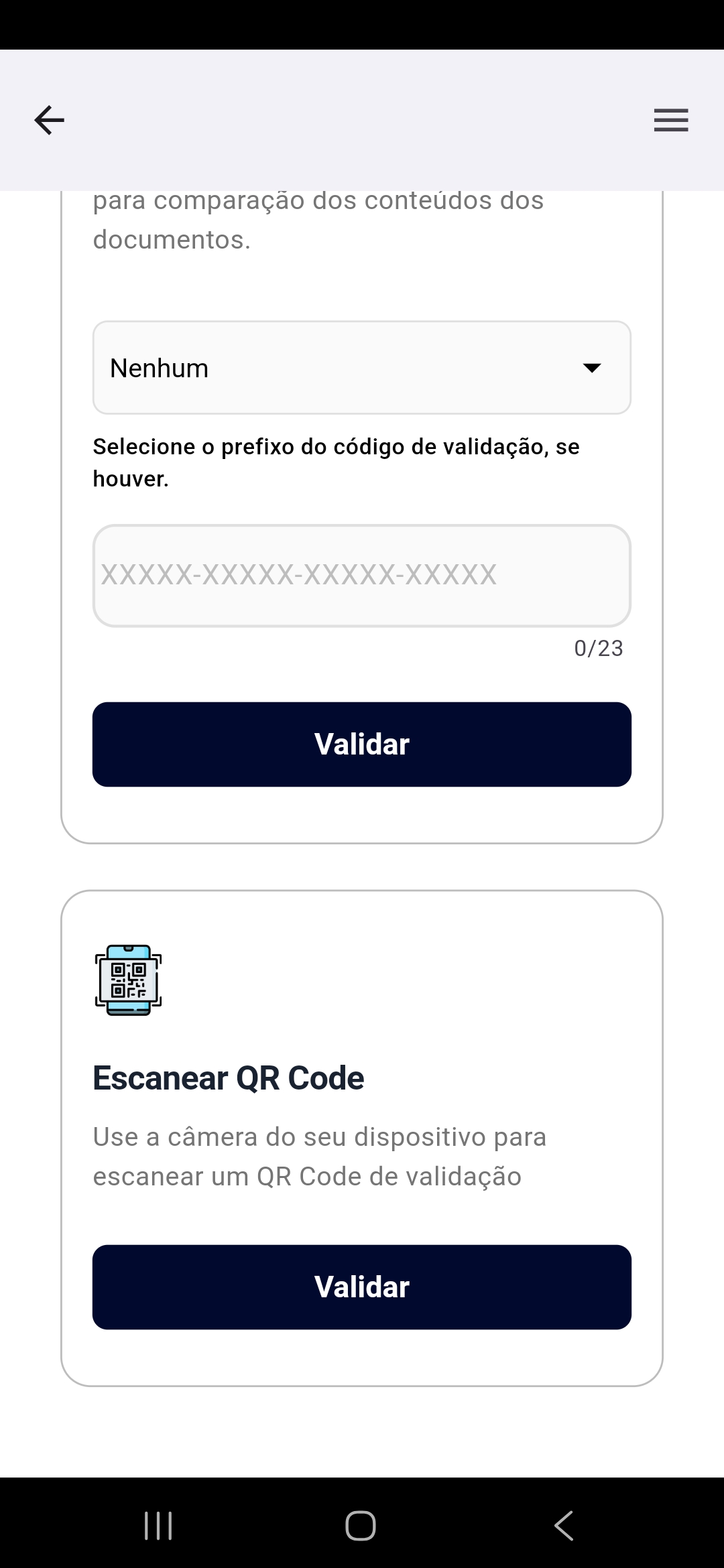Screen dimensions: 724x1568
Task: Expand the Nenhum prefix dropdown
Action: [362, 368]
